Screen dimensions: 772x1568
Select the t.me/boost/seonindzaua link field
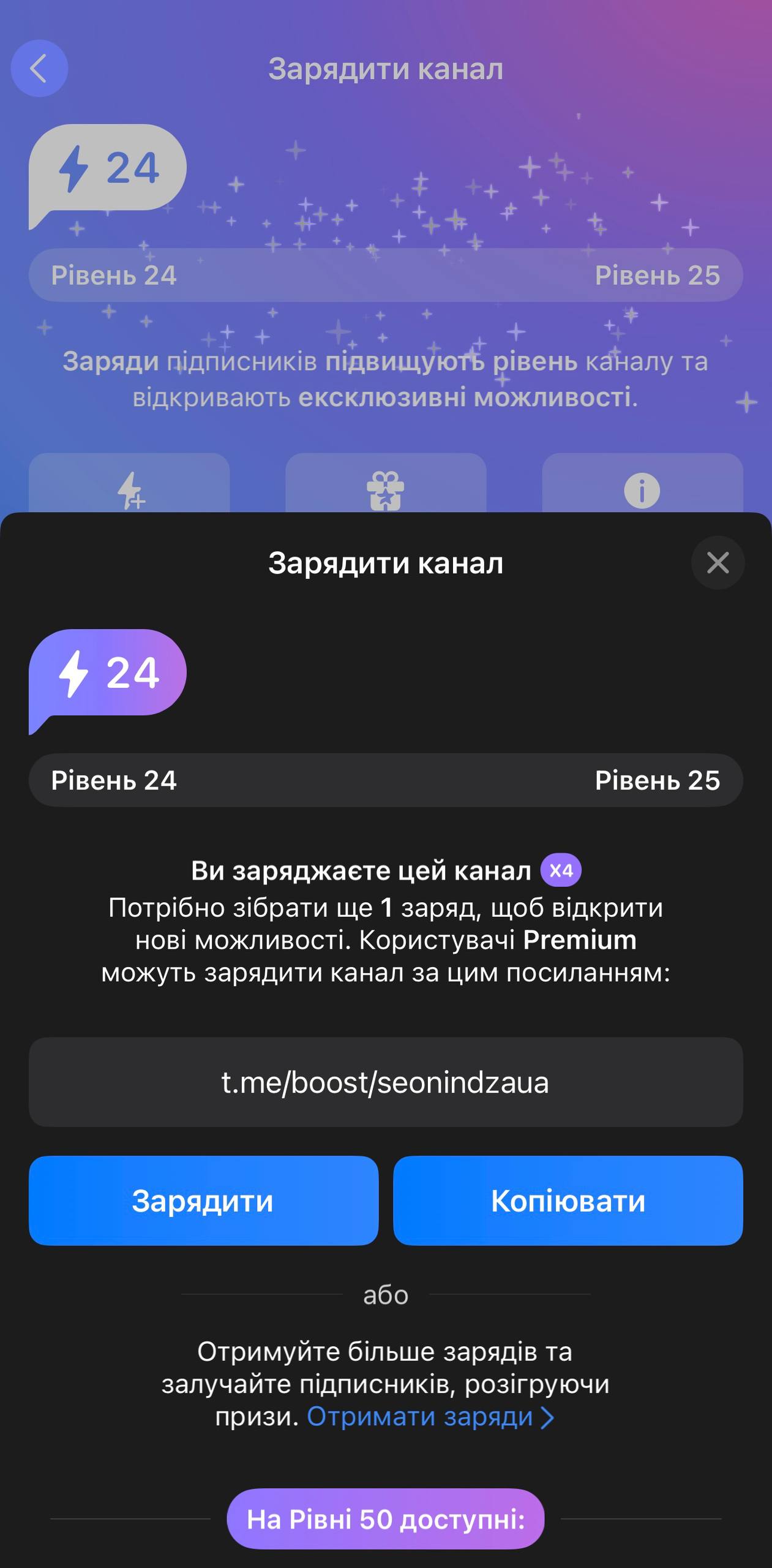point(386,1082)
